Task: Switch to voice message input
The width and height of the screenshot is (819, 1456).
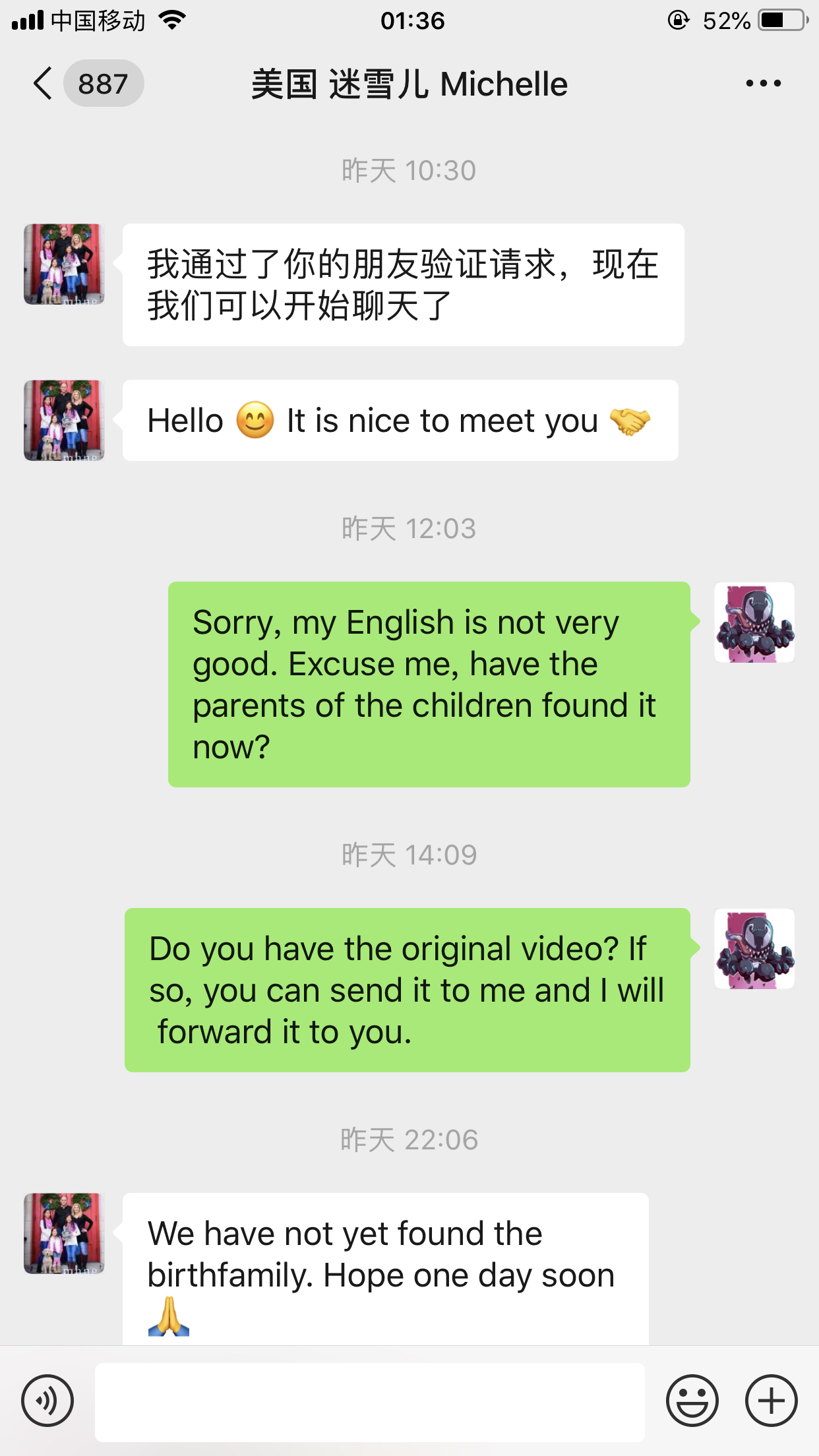Action: [x=47, y=1401]
